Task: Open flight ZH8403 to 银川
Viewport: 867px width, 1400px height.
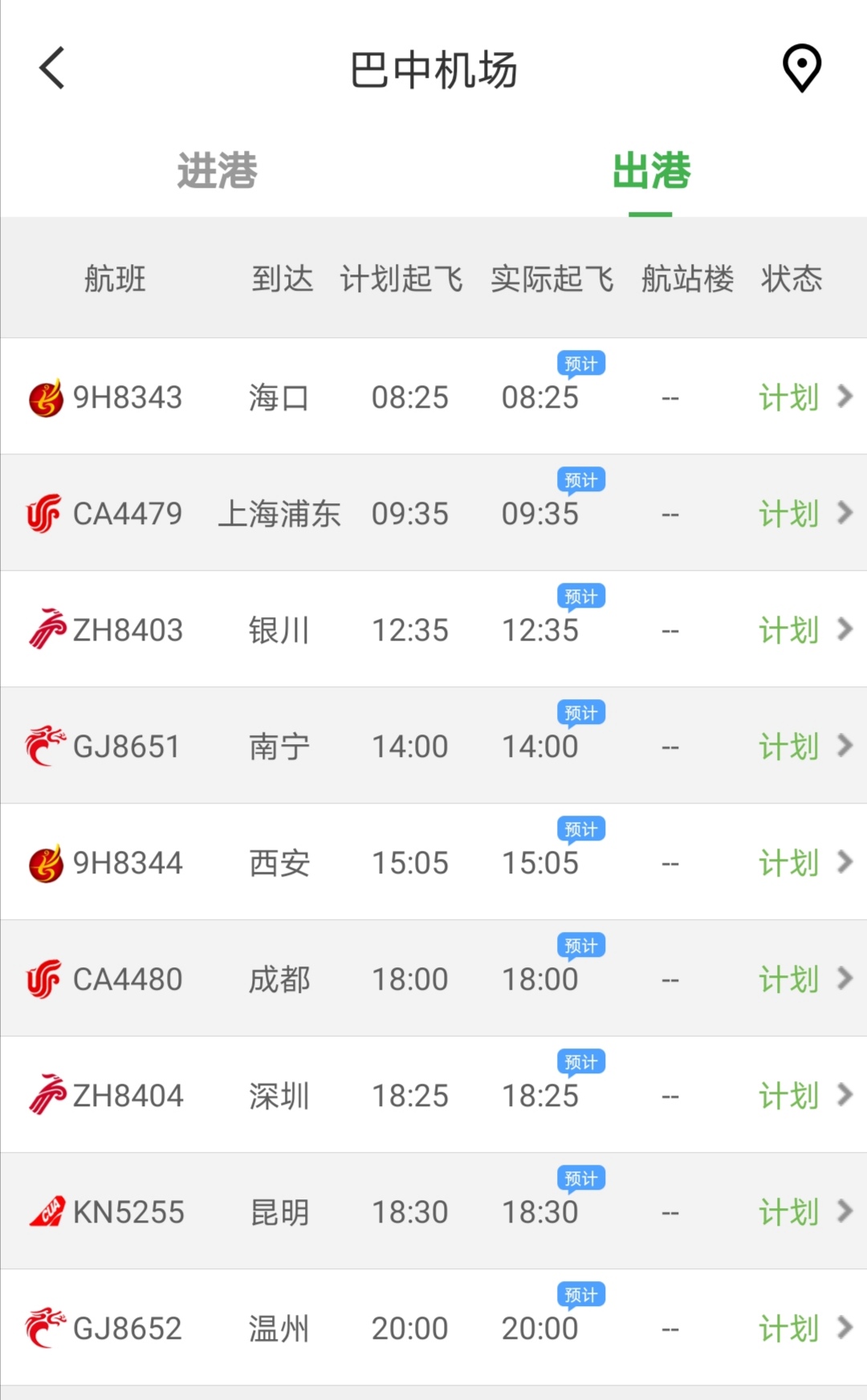Action: [433, 629]
